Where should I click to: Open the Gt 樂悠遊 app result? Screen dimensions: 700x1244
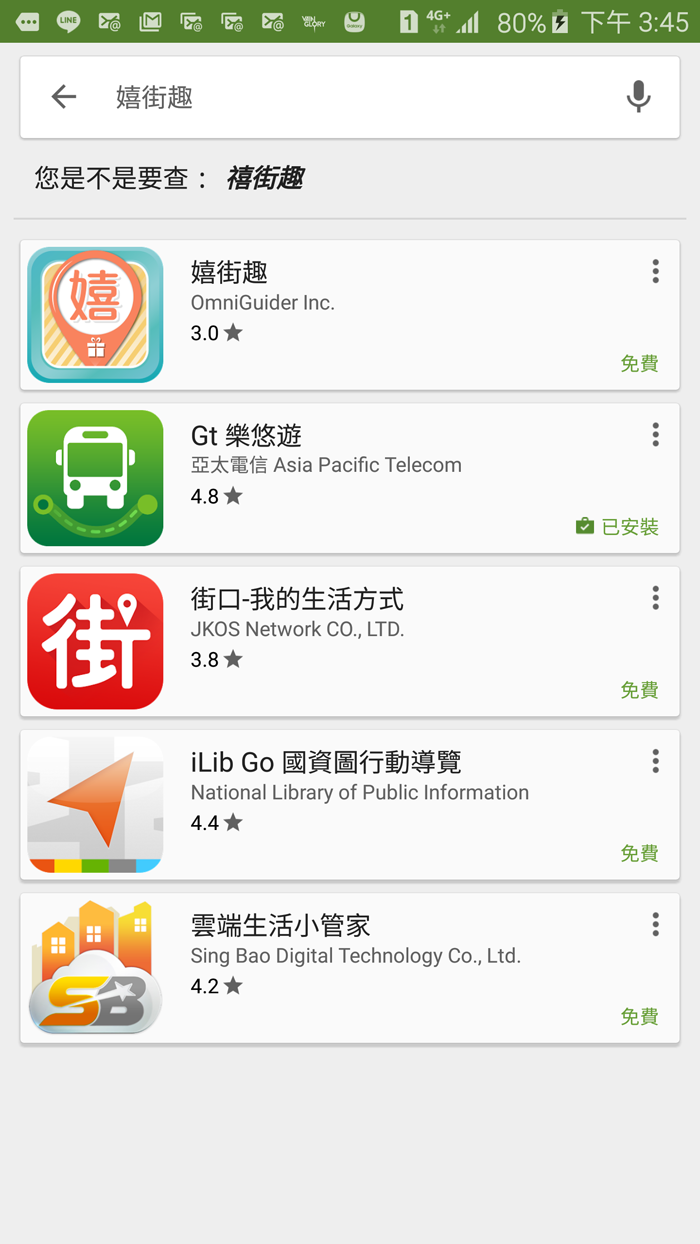click(x=350, y=478)
